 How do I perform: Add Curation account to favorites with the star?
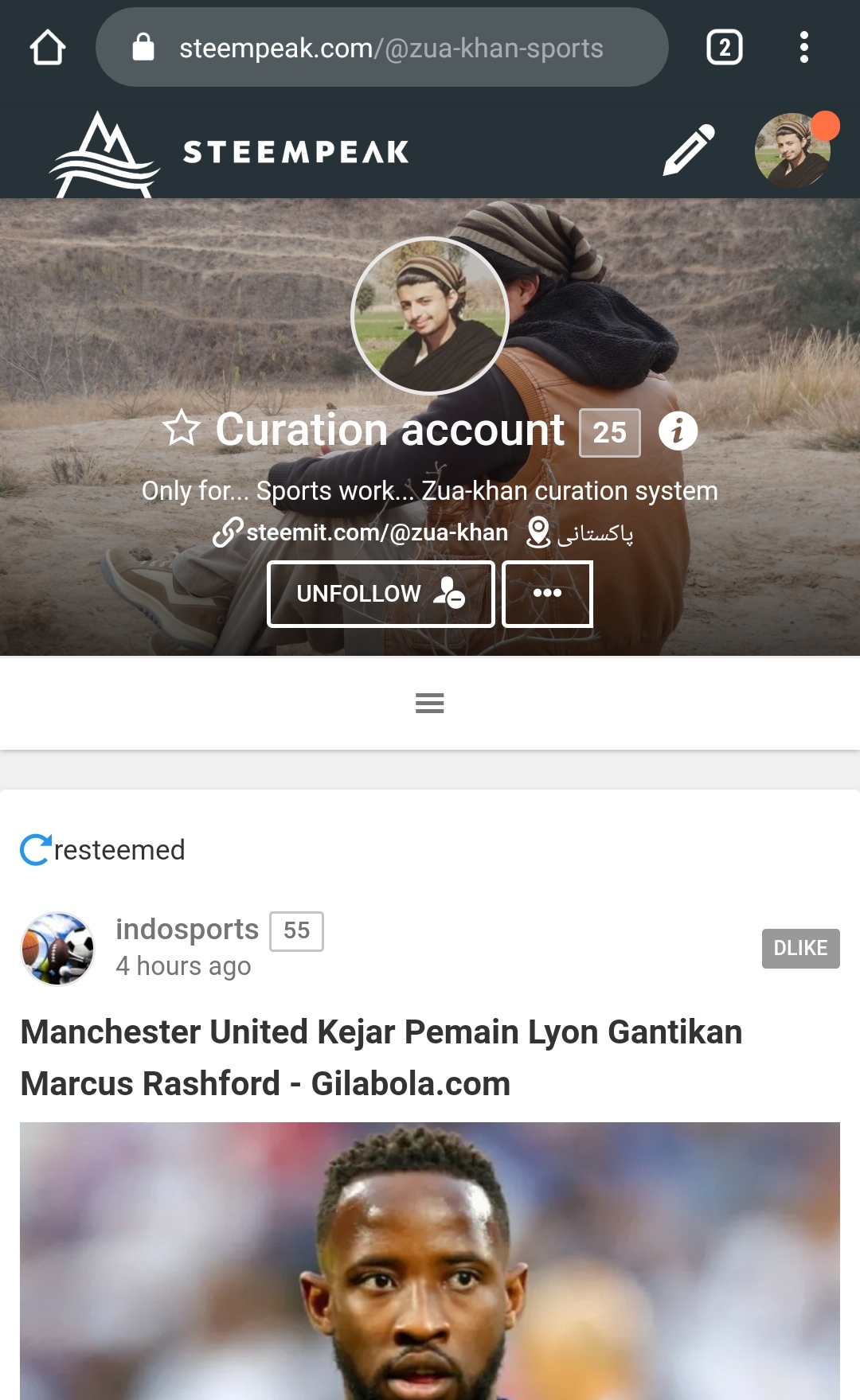coord(182,429)
